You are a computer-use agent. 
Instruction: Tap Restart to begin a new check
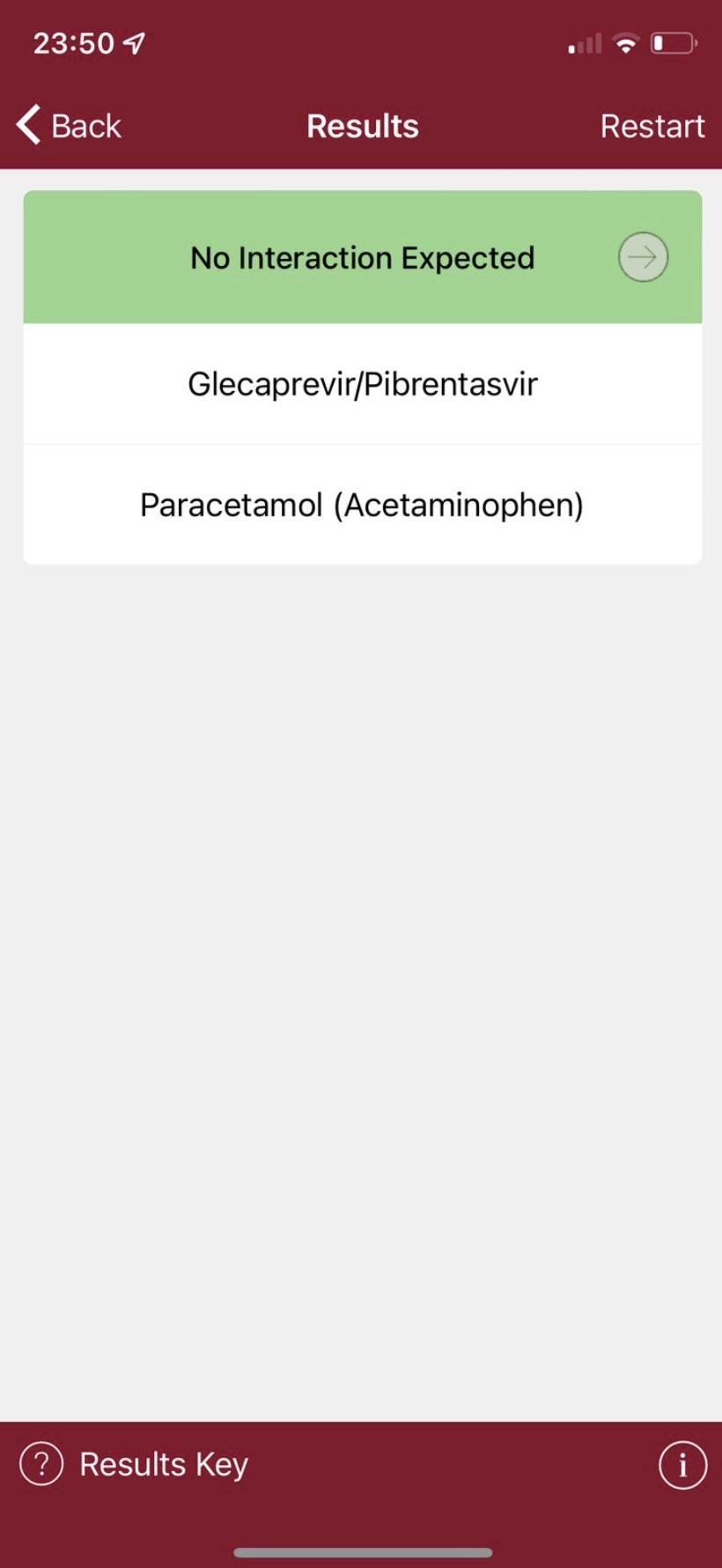click(652, 126)
